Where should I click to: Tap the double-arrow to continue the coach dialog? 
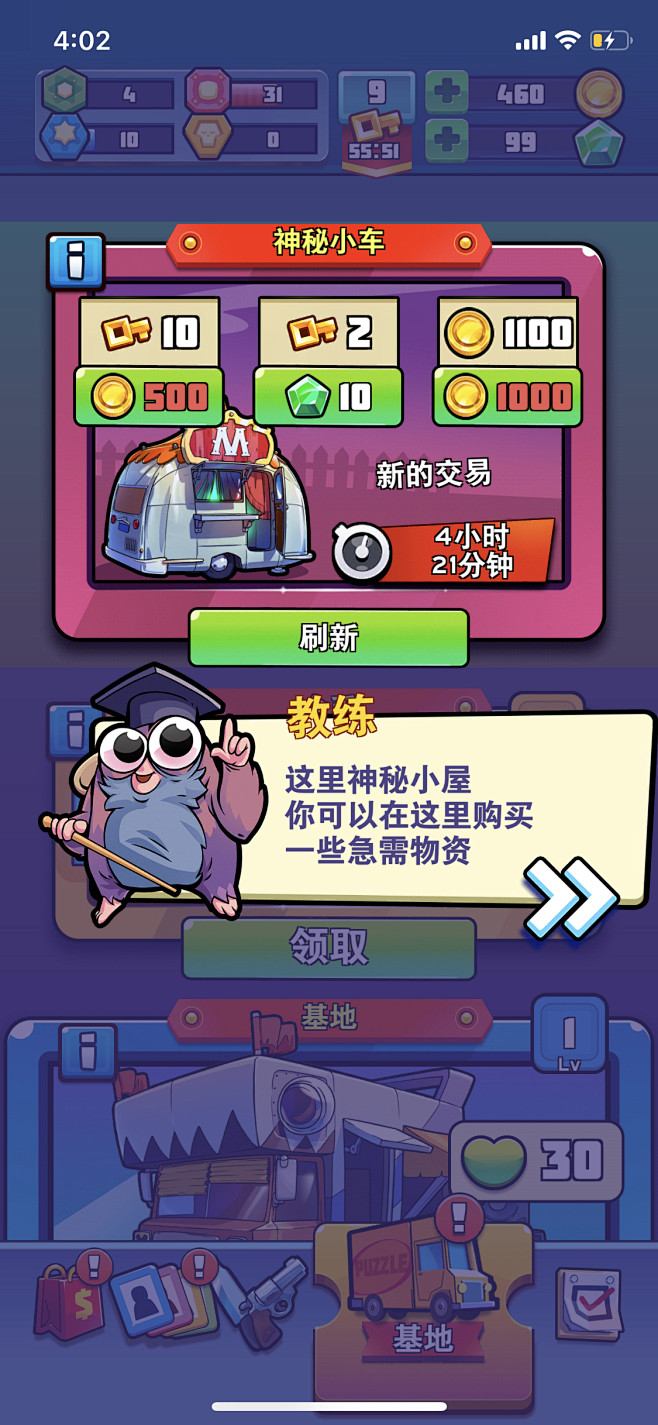(571, 897)
